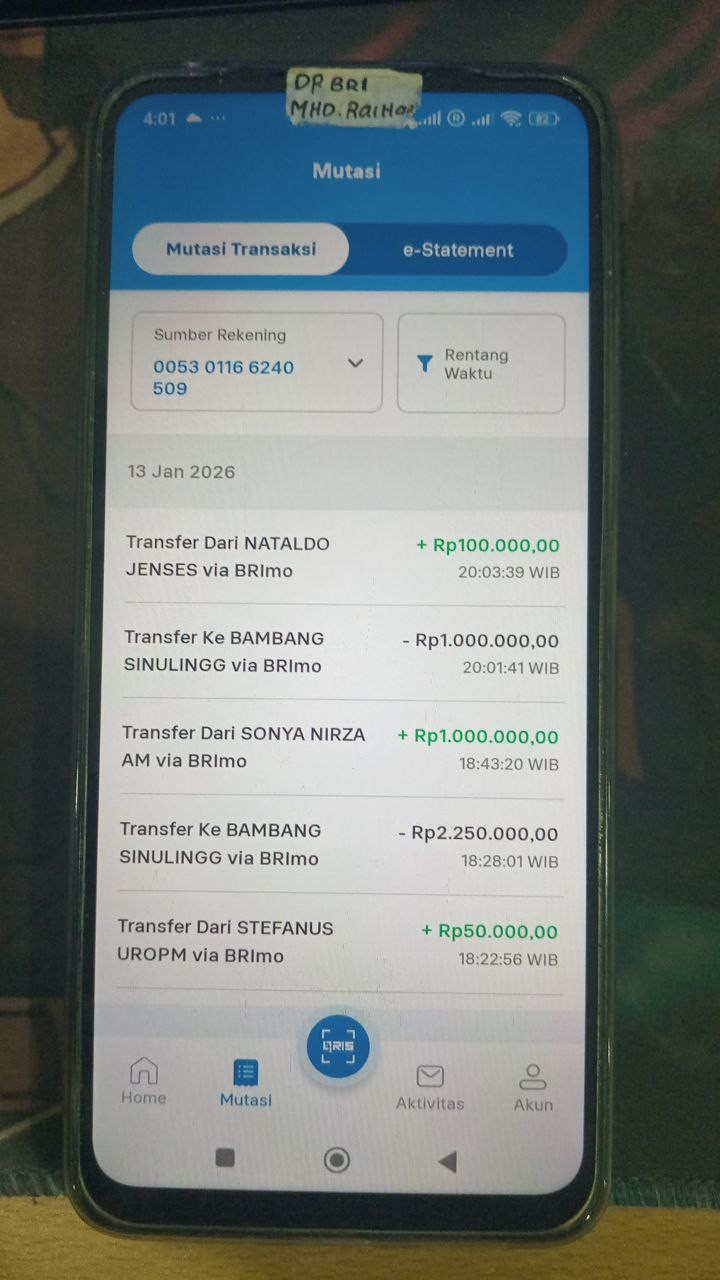Screen dimensions: 720x1280
Task: Open the transfer from SONYA NIRZA AM
Action: click(x=340, y=748)
